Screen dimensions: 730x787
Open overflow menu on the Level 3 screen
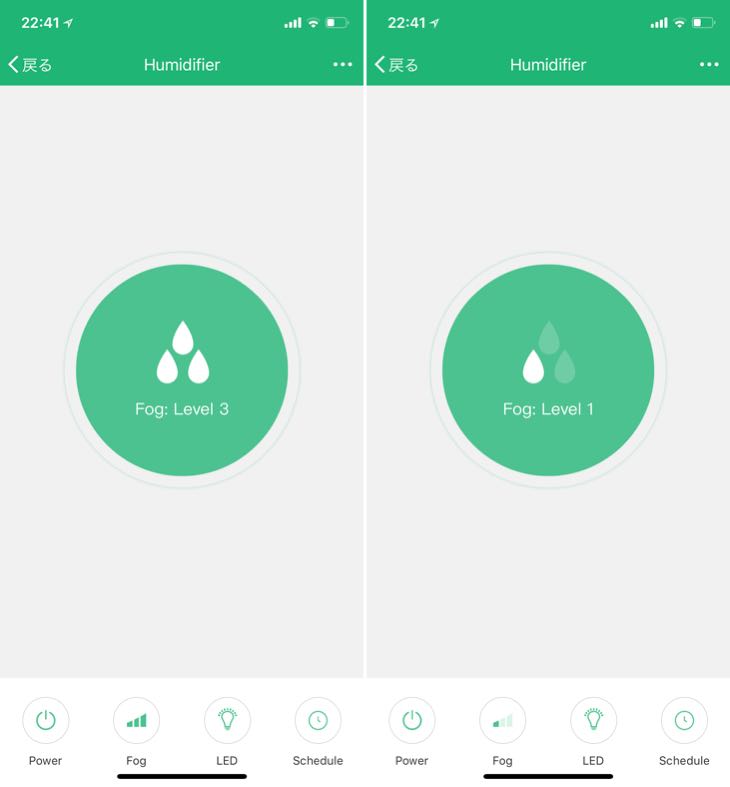[x=343, y=65]
